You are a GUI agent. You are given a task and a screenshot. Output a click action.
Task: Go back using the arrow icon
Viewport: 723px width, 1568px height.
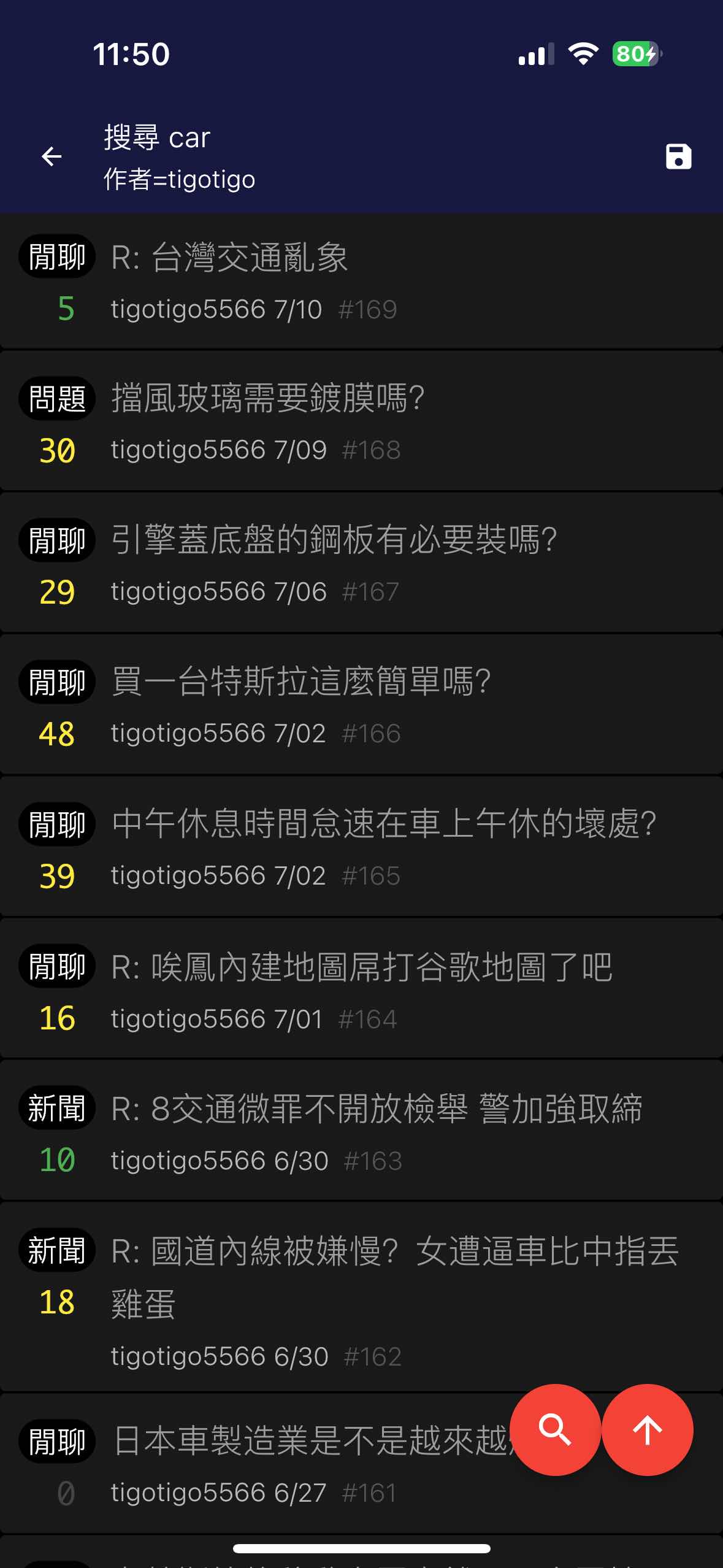pos(52,156)
